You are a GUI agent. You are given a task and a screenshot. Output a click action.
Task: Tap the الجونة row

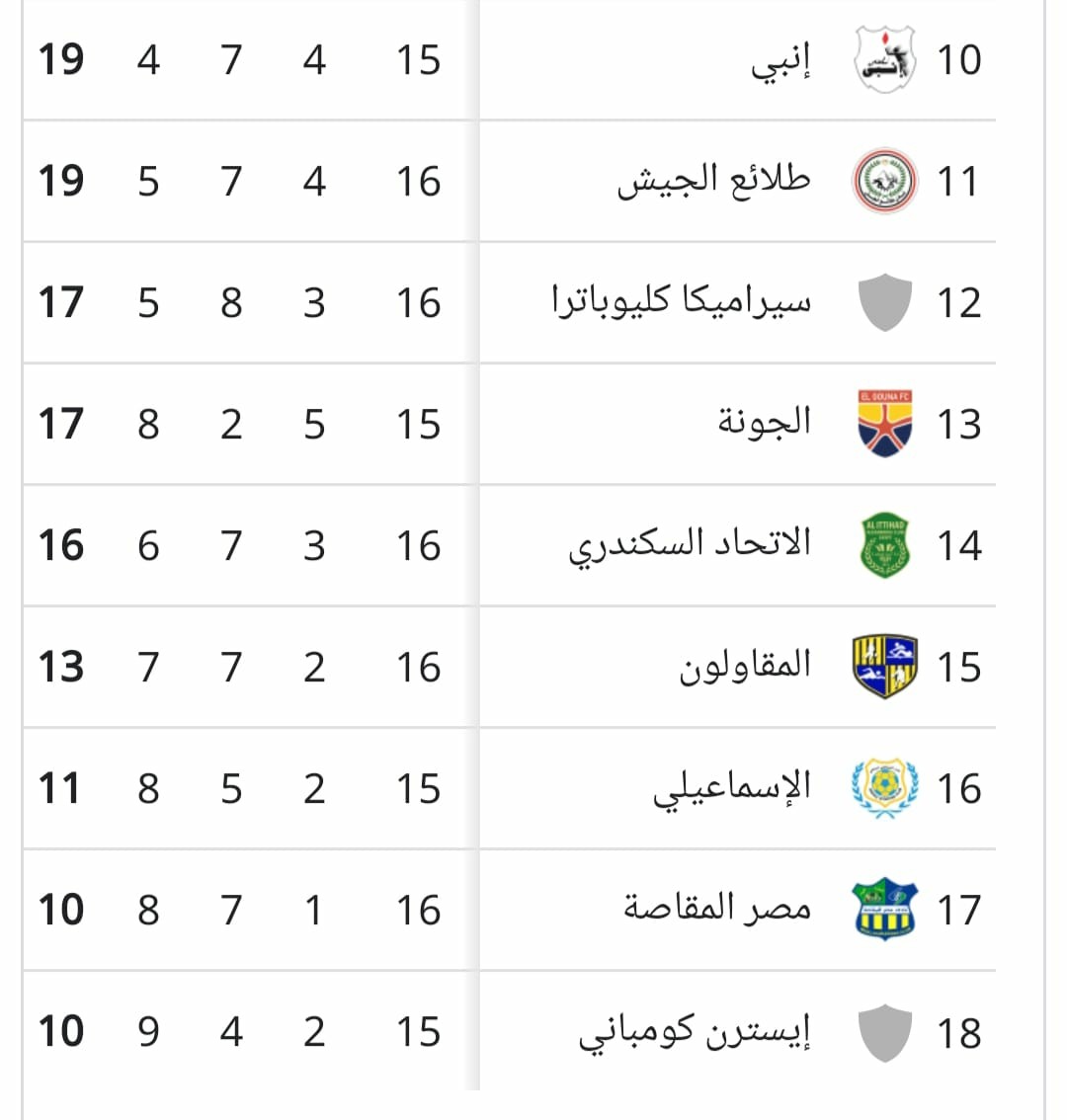(x=764, y=424)
